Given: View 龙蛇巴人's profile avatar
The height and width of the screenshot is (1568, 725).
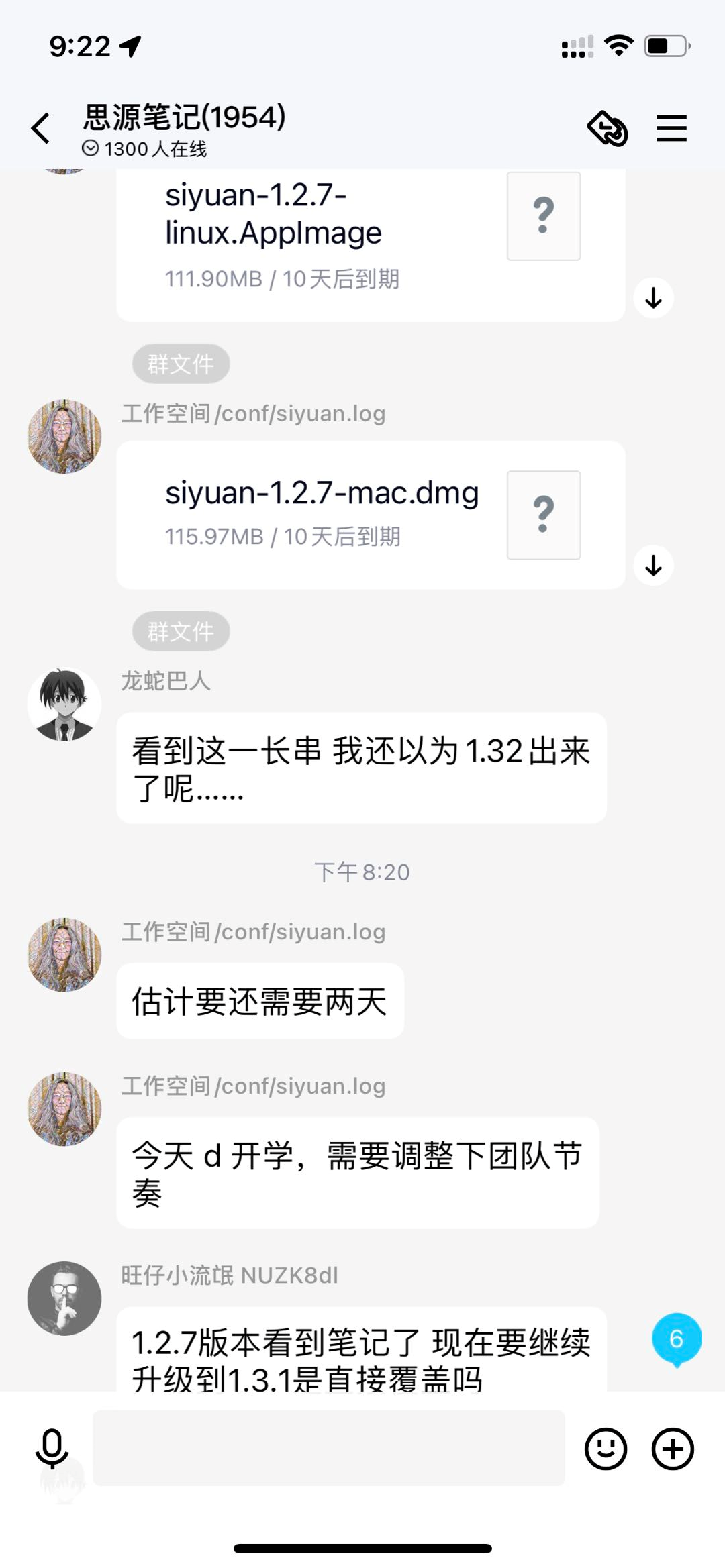Looking at the screenshot, I should coord(64,704).
